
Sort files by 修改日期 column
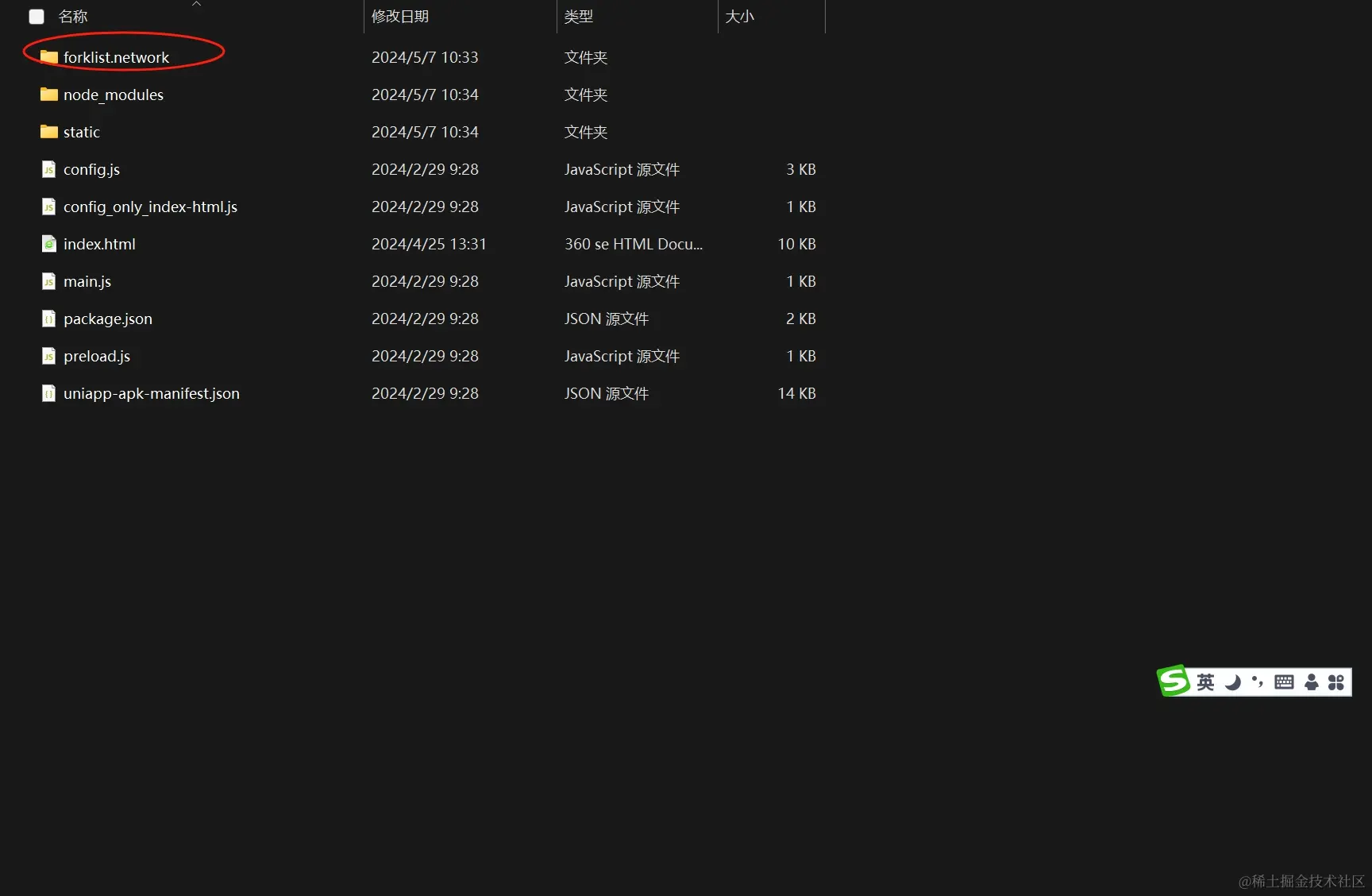point(400,17)
